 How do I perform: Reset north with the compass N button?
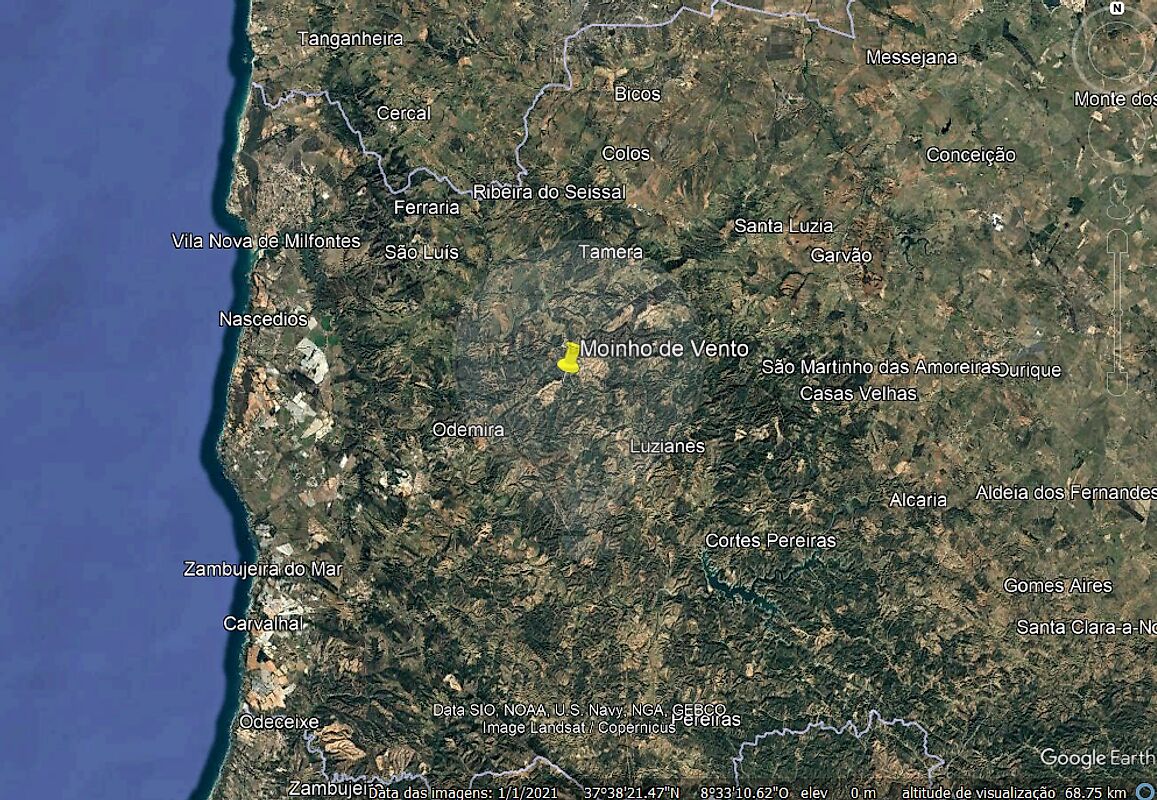coord(1117,8)
